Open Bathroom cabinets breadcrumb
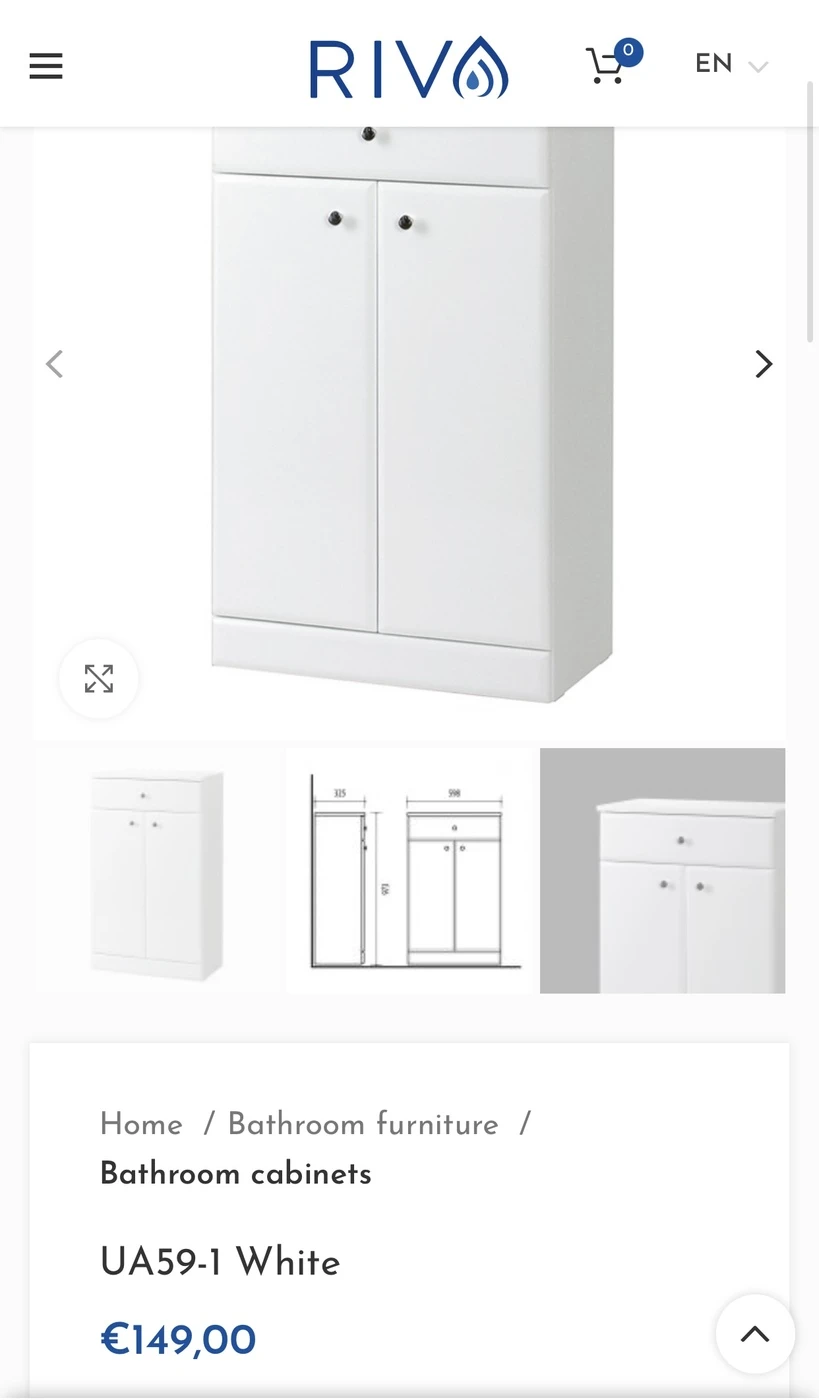Image resolution: width=819 pixels, height=1400 pixels. [236, 1174]
